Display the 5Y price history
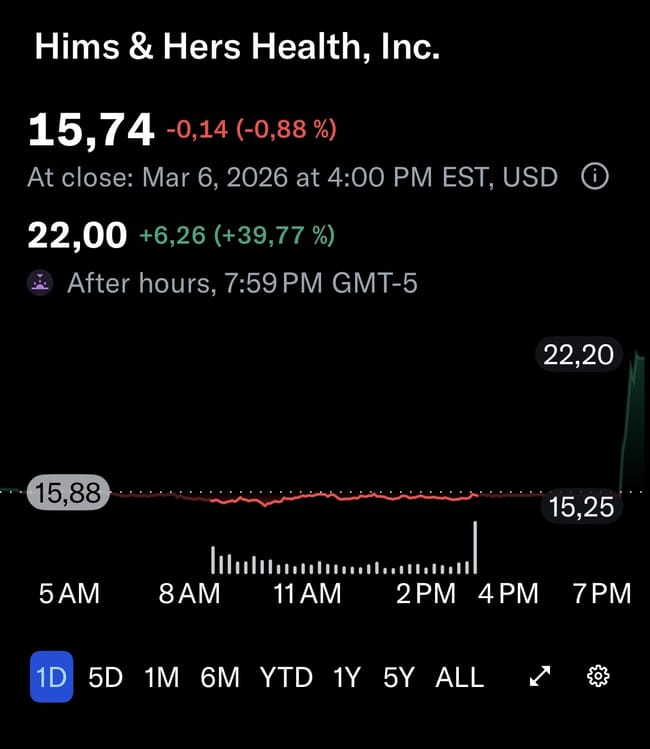 point(398,677)
